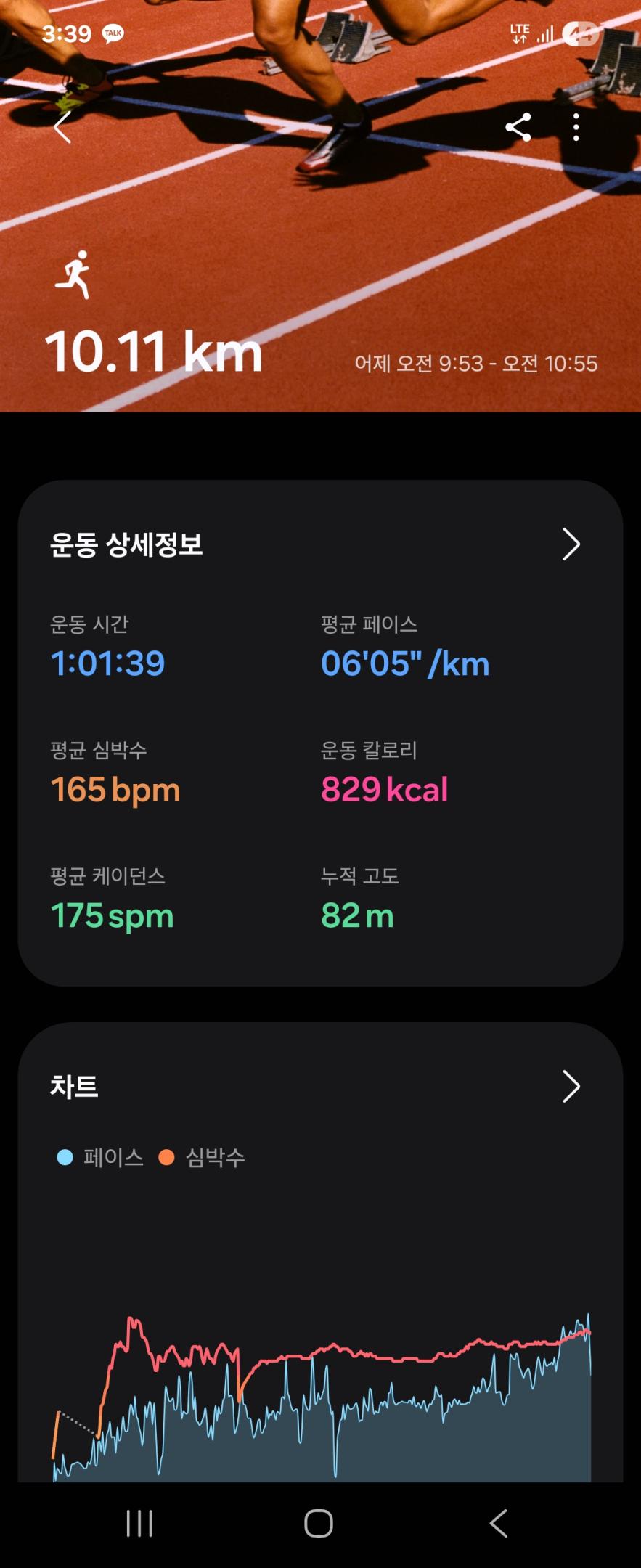Open the more options menu (three dots)
Screen dimensions: 641x1568
point(576,128)
